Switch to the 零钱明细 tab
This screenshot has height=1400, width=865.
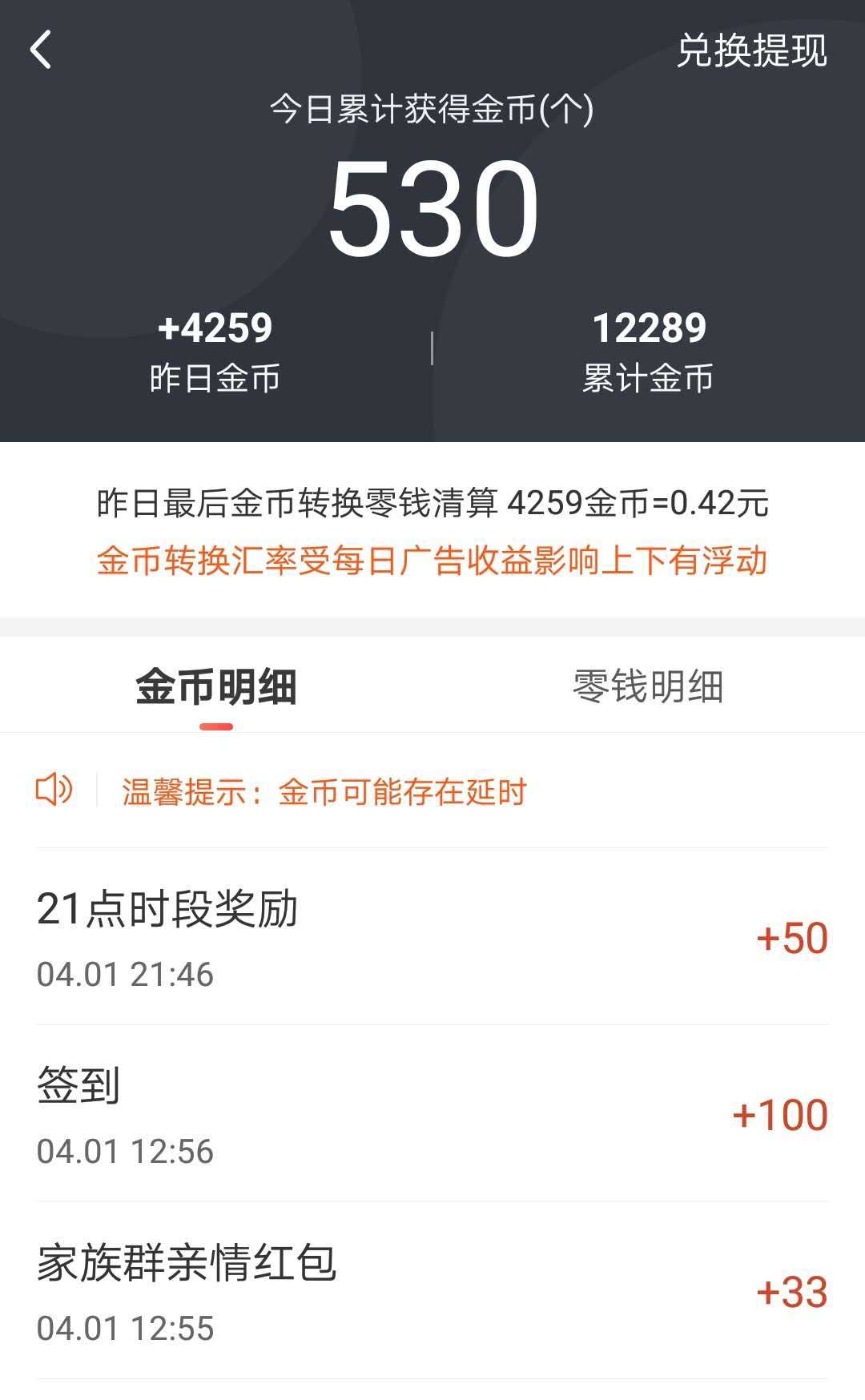(648, 686)
